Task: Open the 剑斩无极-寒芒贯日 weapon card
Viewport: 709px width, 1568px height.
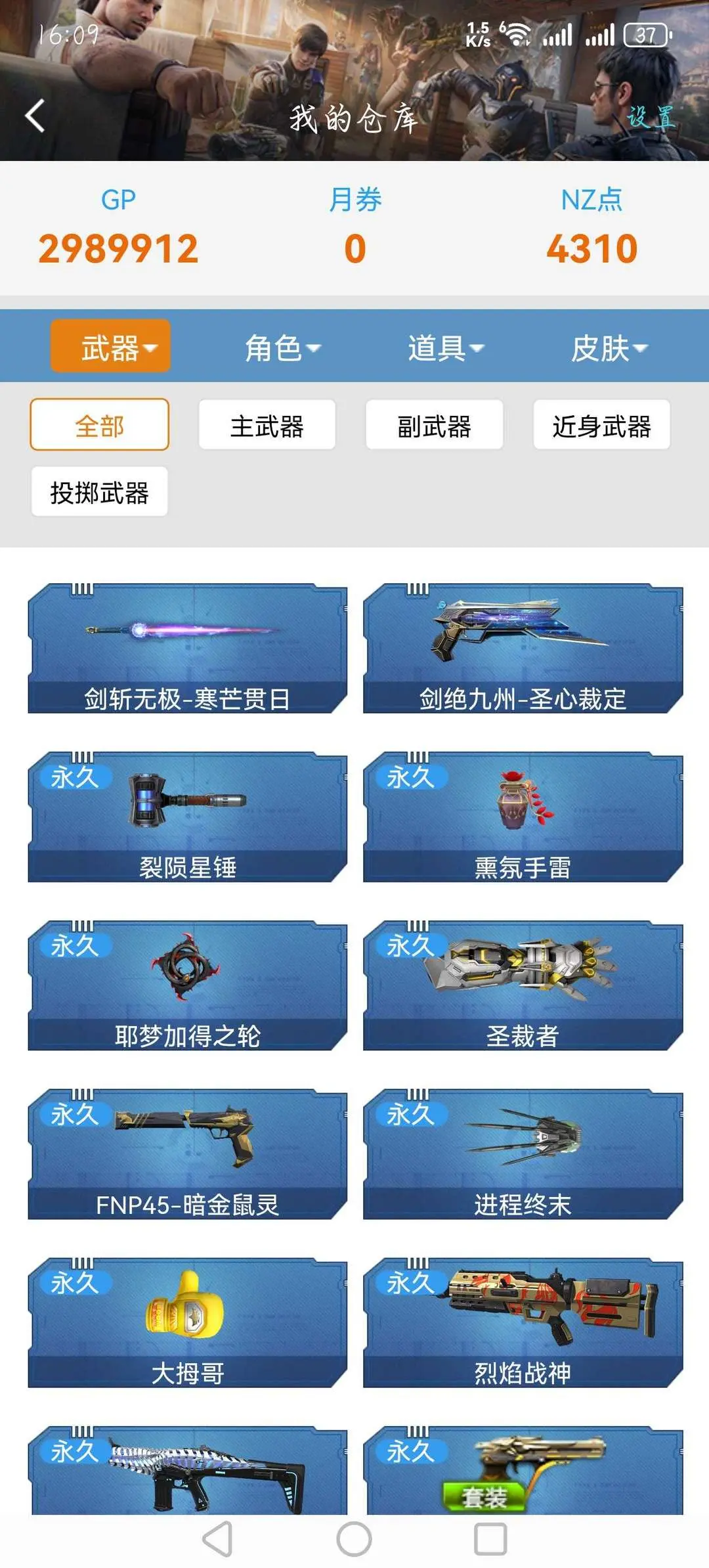Action: click(x=187, y=648)
